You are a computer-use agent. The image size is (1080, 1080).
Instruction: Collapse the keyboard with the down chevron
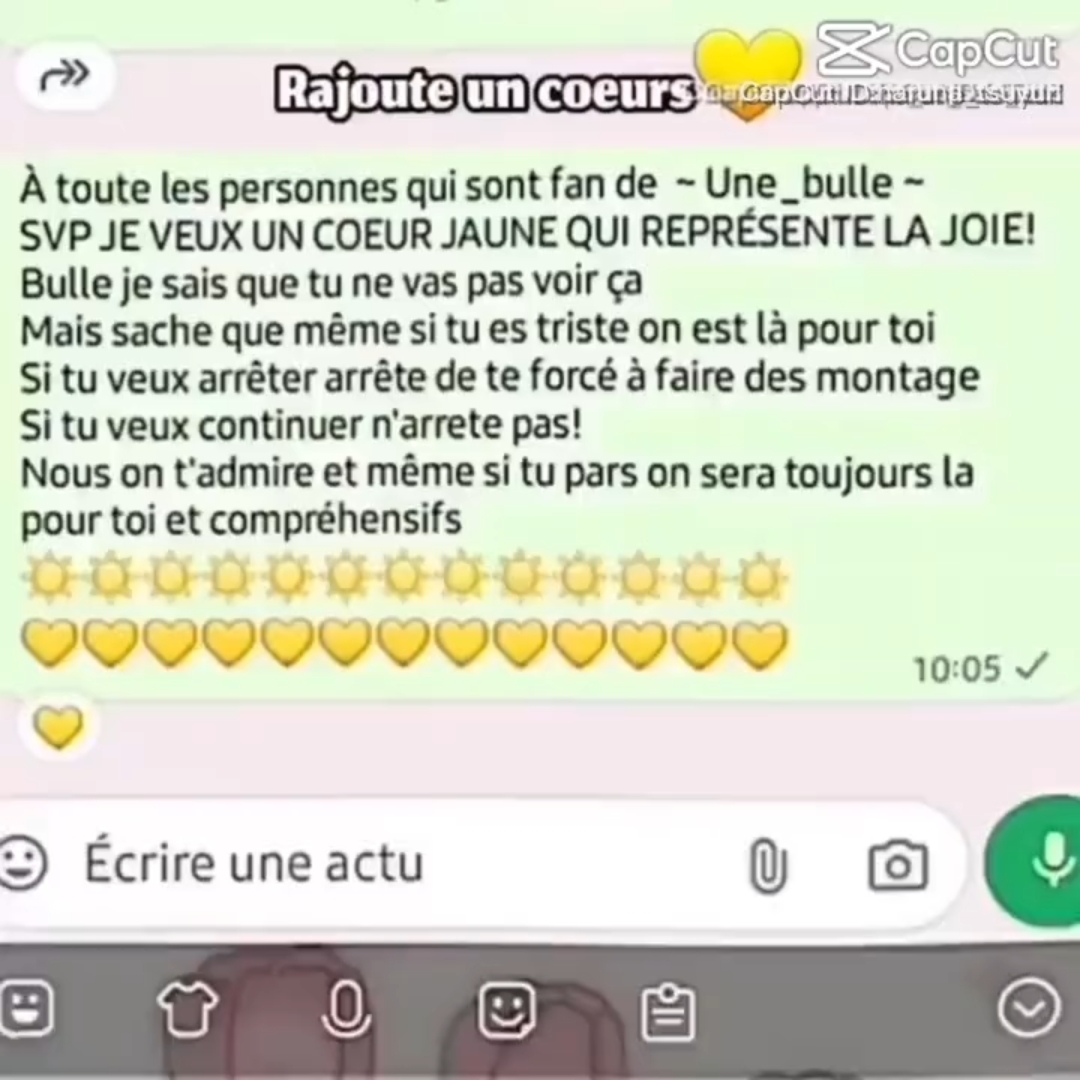coord(1028,1008)
